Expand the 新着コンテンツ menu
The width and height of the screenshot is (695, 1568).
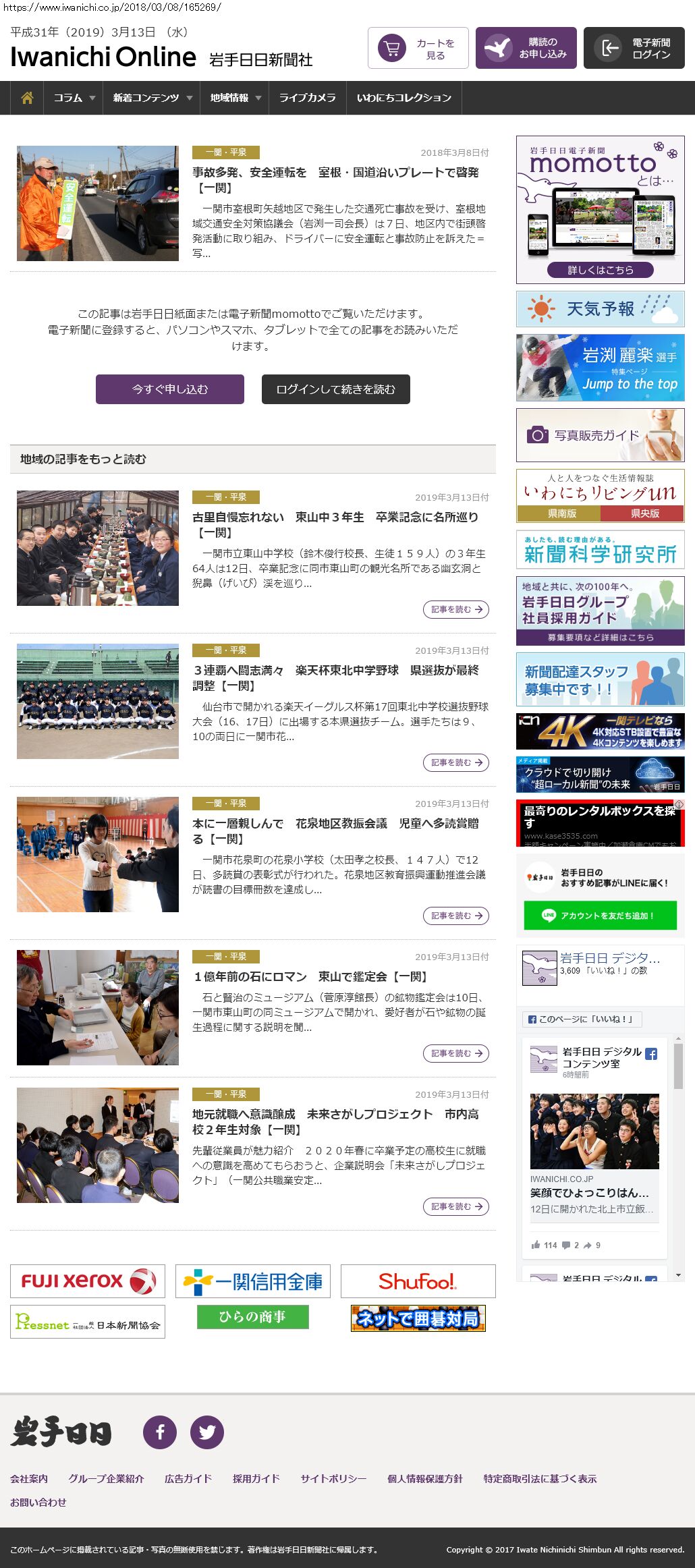coord(152,98)
